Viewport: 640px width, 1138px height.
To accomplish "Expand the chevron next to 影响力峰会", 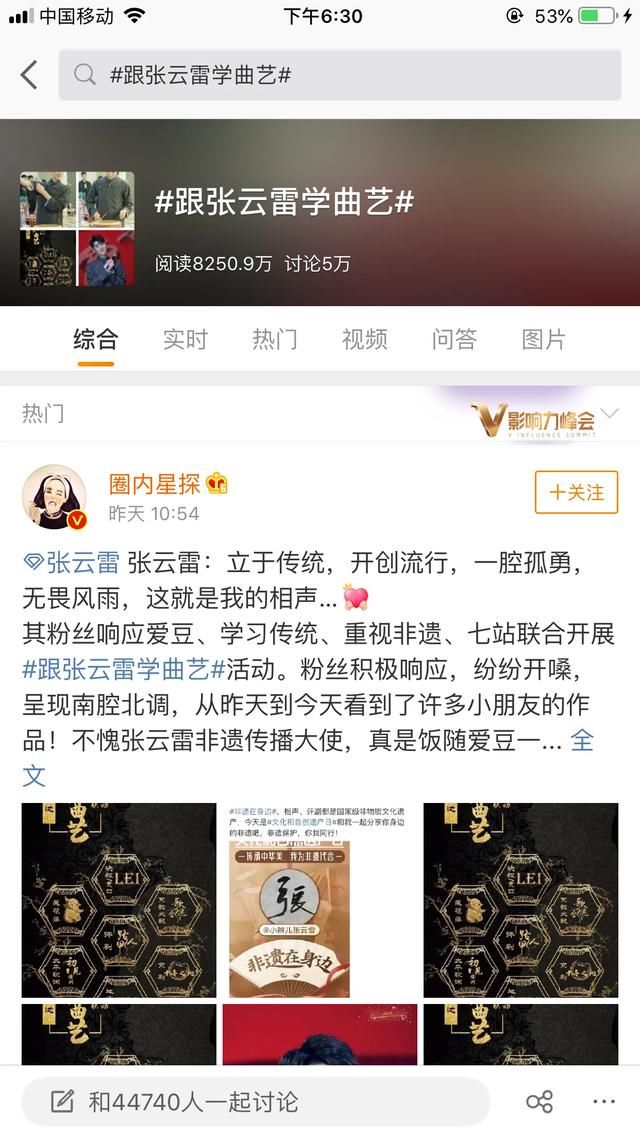I will click(x=609, y=413).
